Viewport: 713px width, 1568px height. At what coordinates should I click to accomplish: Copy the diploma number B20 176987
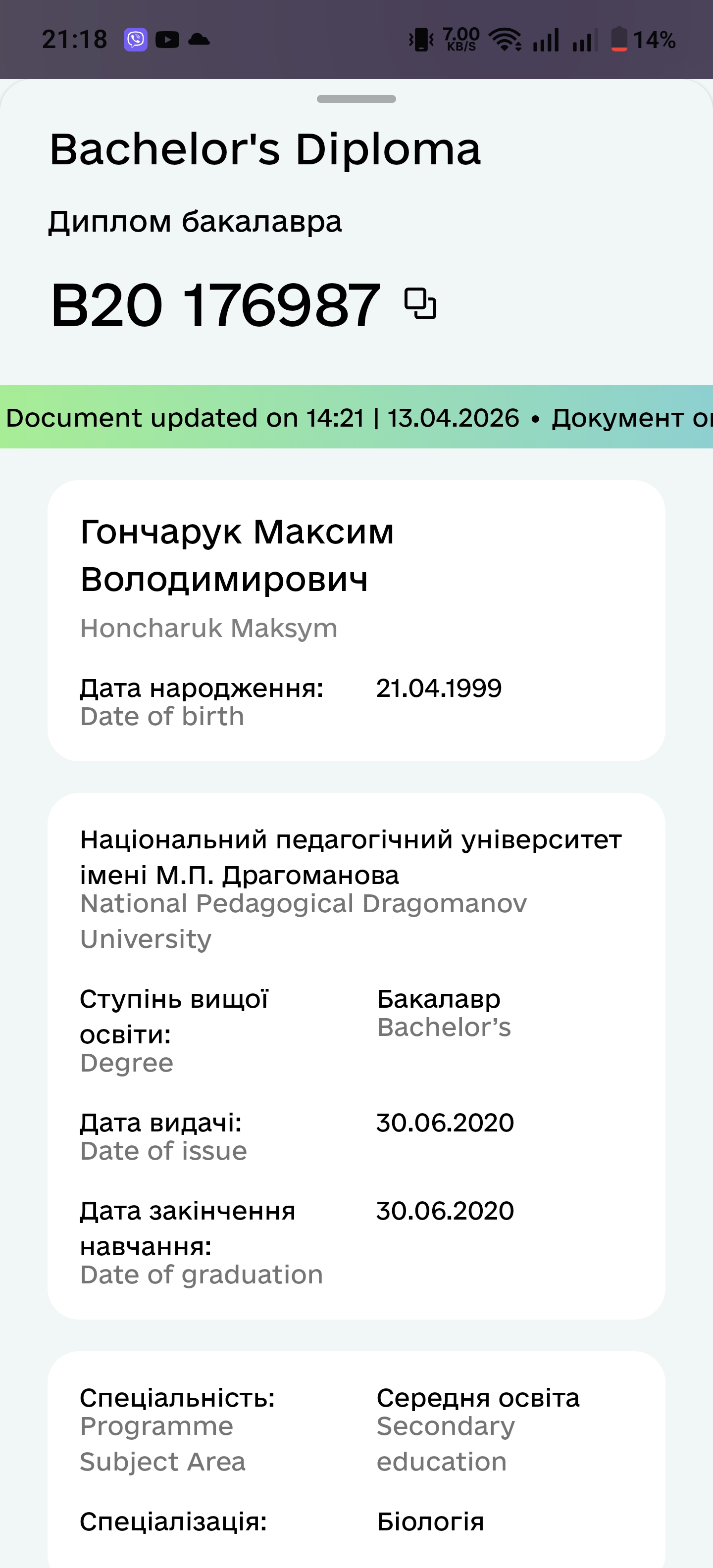[420, 304]
